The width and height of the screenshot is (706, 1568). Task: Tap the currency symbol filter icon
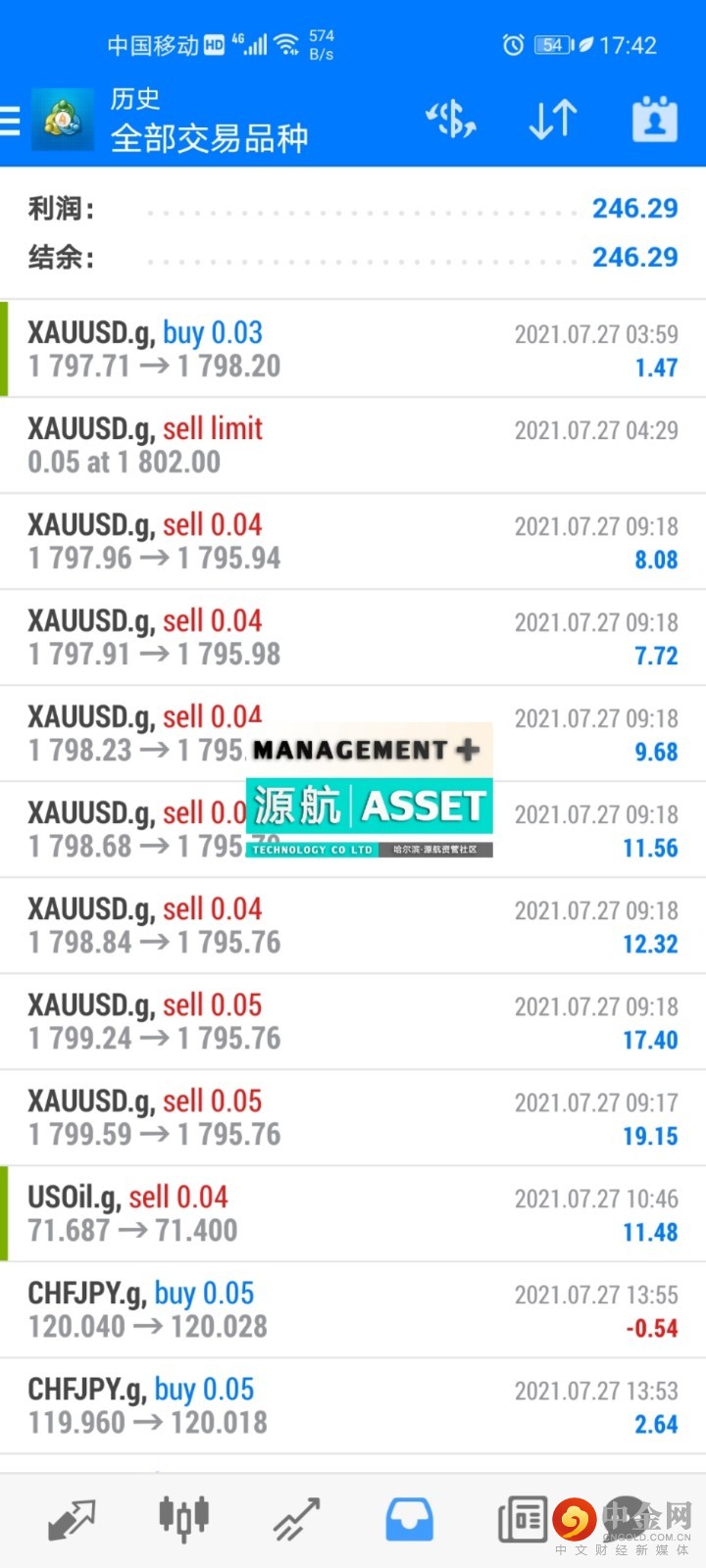[451, 120]
